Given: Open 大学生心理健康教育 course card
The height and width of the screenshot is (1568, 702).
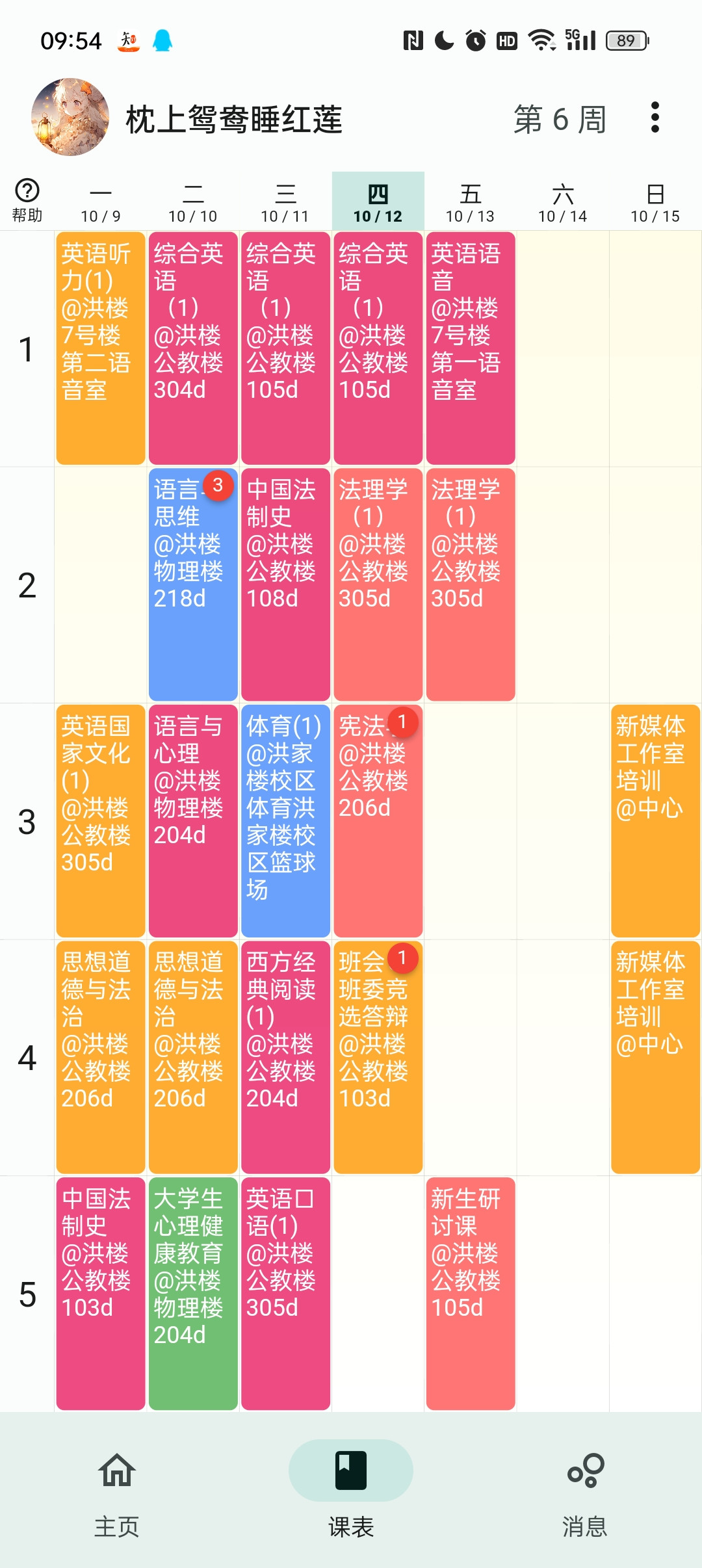Looking at the screenshot, I should coord(193,1293).
